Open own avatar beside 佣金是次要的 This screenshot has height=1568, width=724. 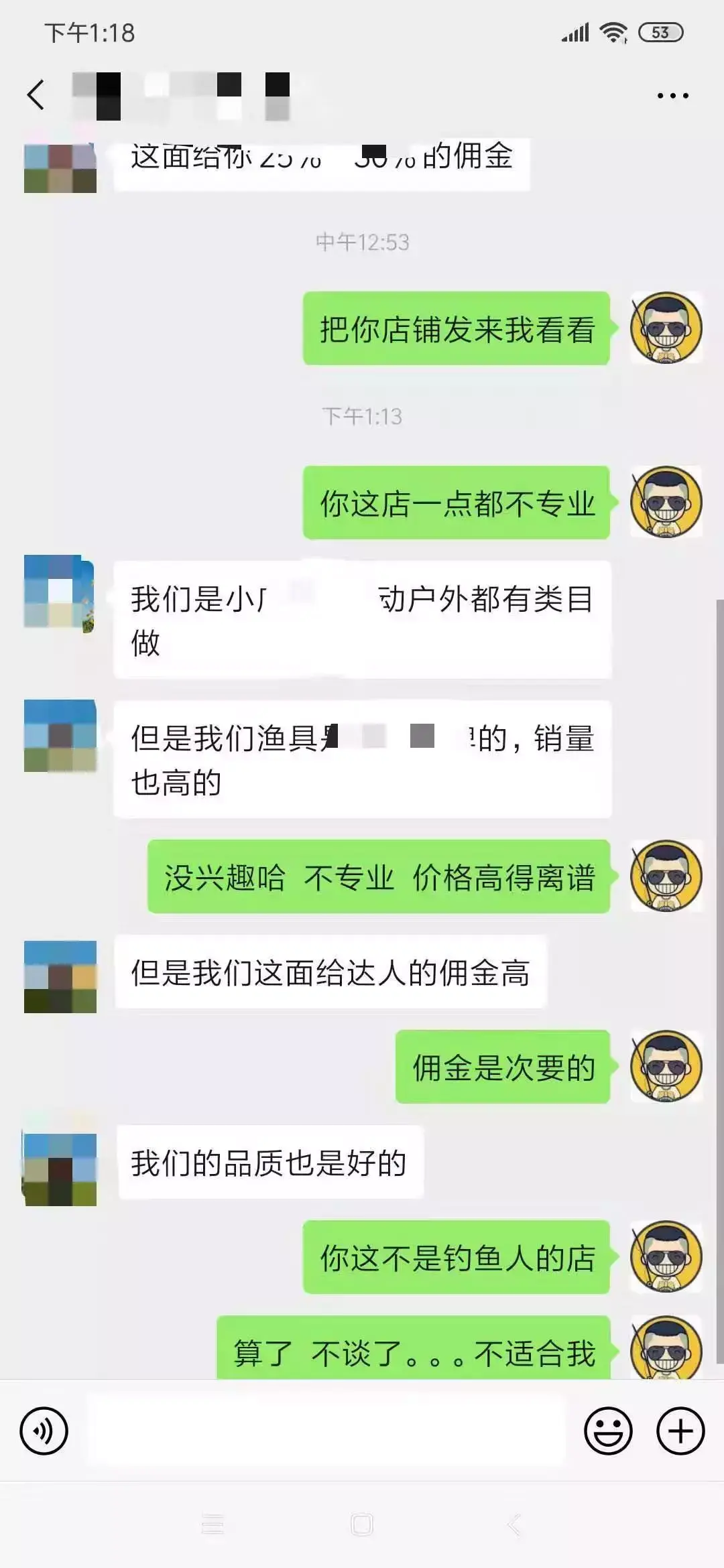666,1066
